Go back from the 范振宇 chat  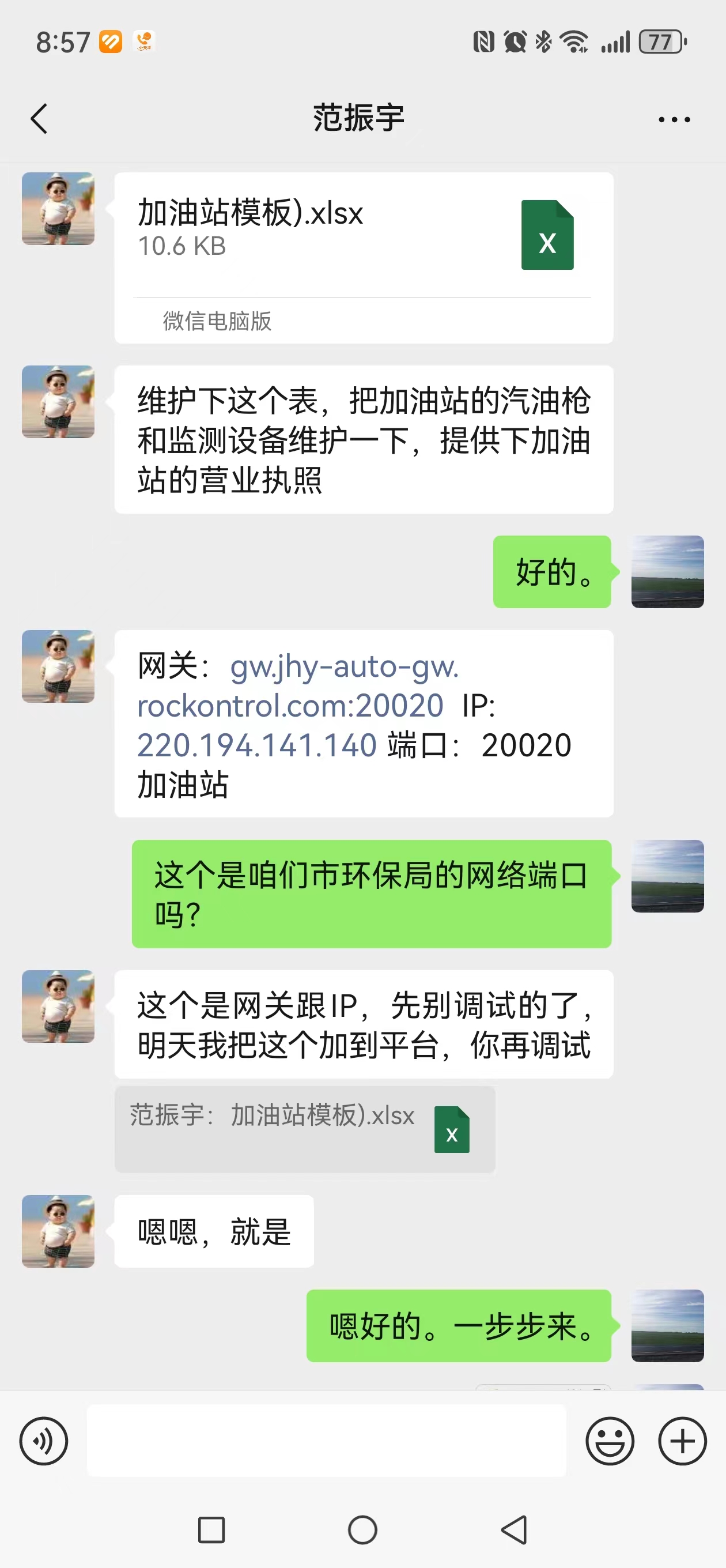pyautogui.click(x=39, y=118)
